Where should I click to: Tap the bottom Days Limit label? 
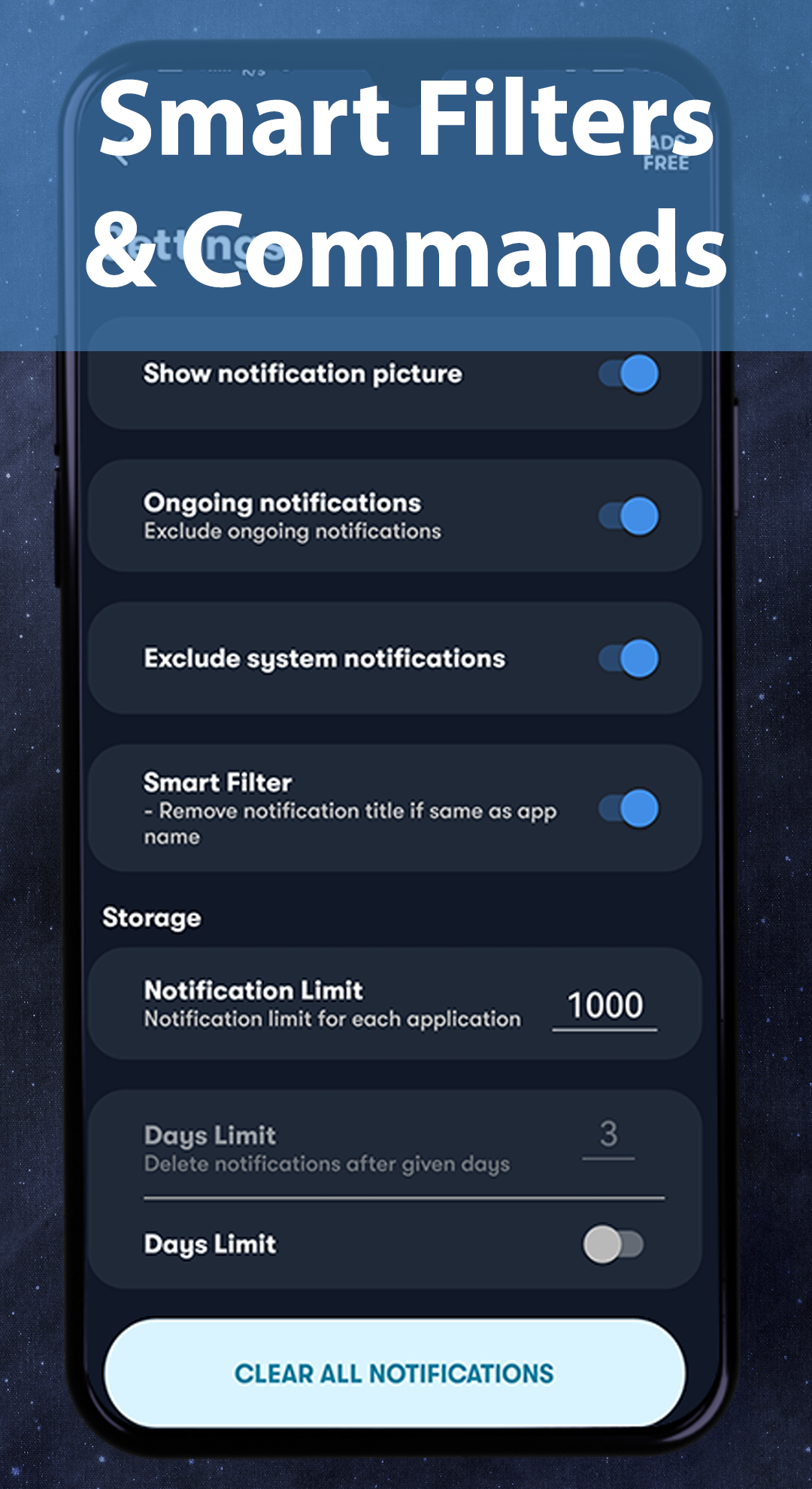210,1245
